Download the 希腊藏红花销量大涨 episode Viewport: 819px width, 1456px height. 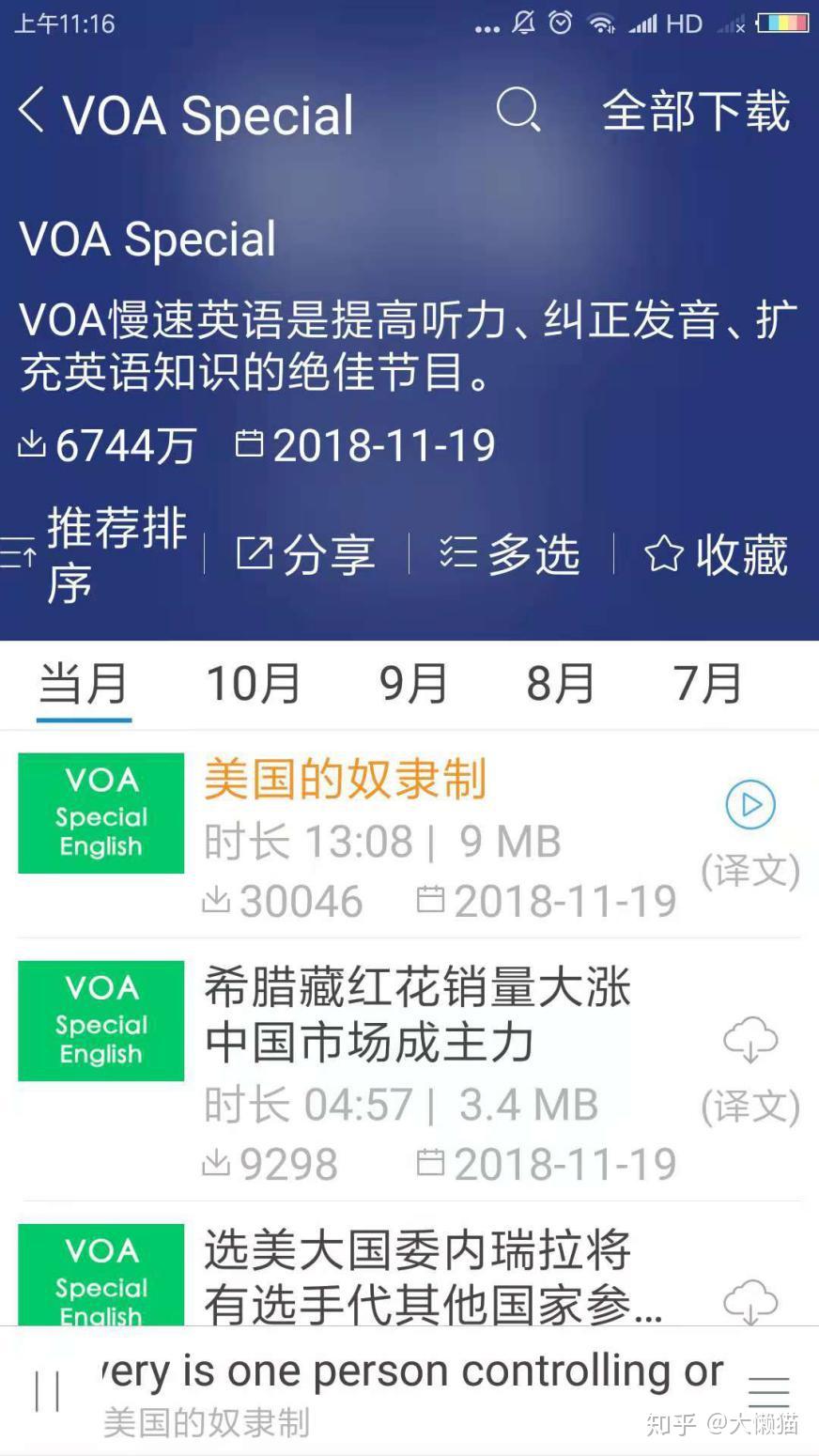[x=749, y=1041]
